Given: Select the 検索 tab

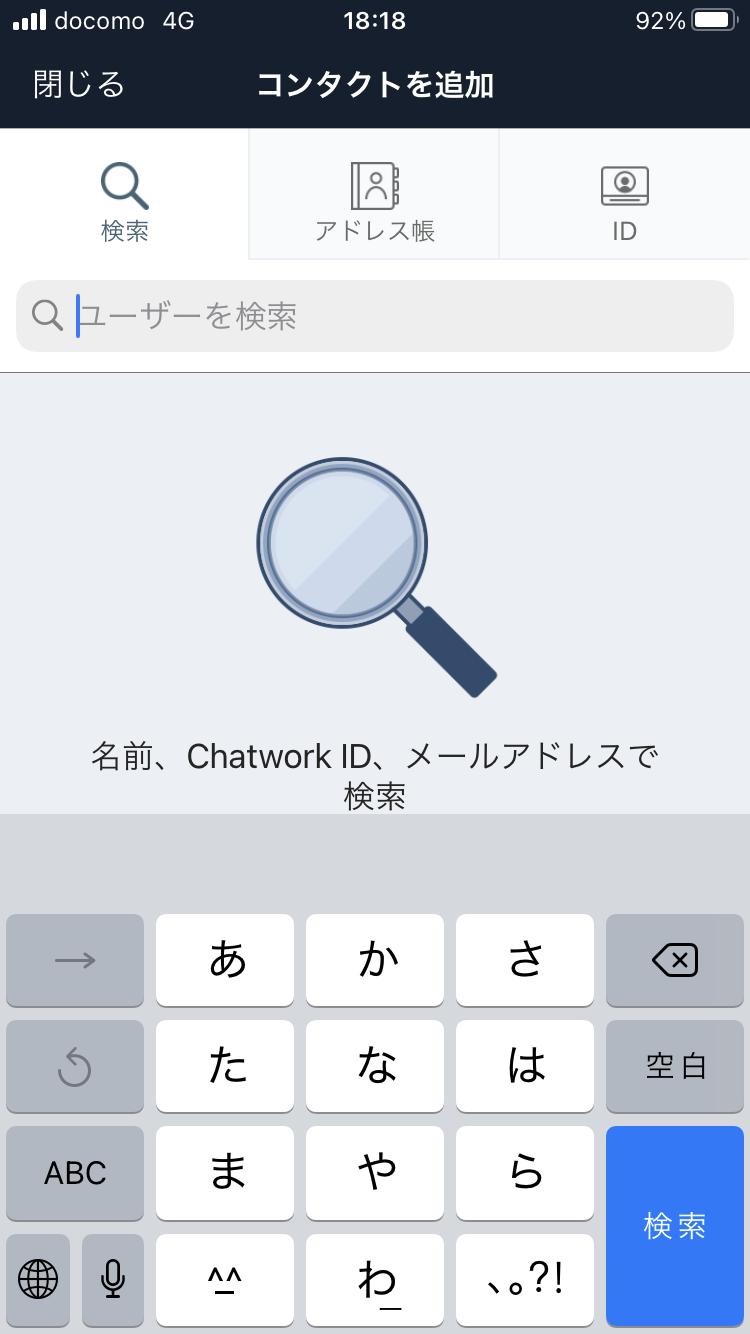Looking at the screenshot, I should pyautogui.click(x=124, y=194).
